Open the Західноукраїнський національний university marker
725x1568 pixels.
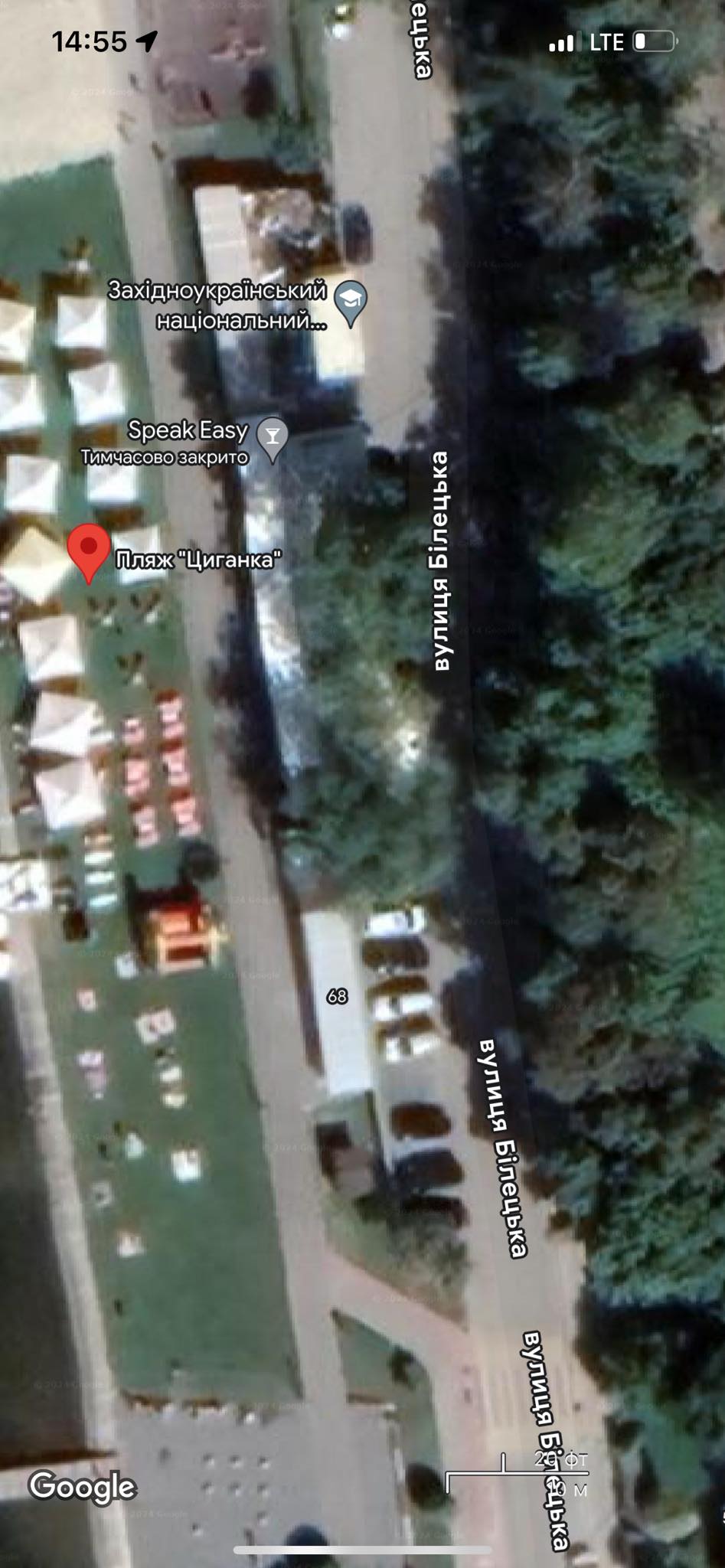click(351, 304)
